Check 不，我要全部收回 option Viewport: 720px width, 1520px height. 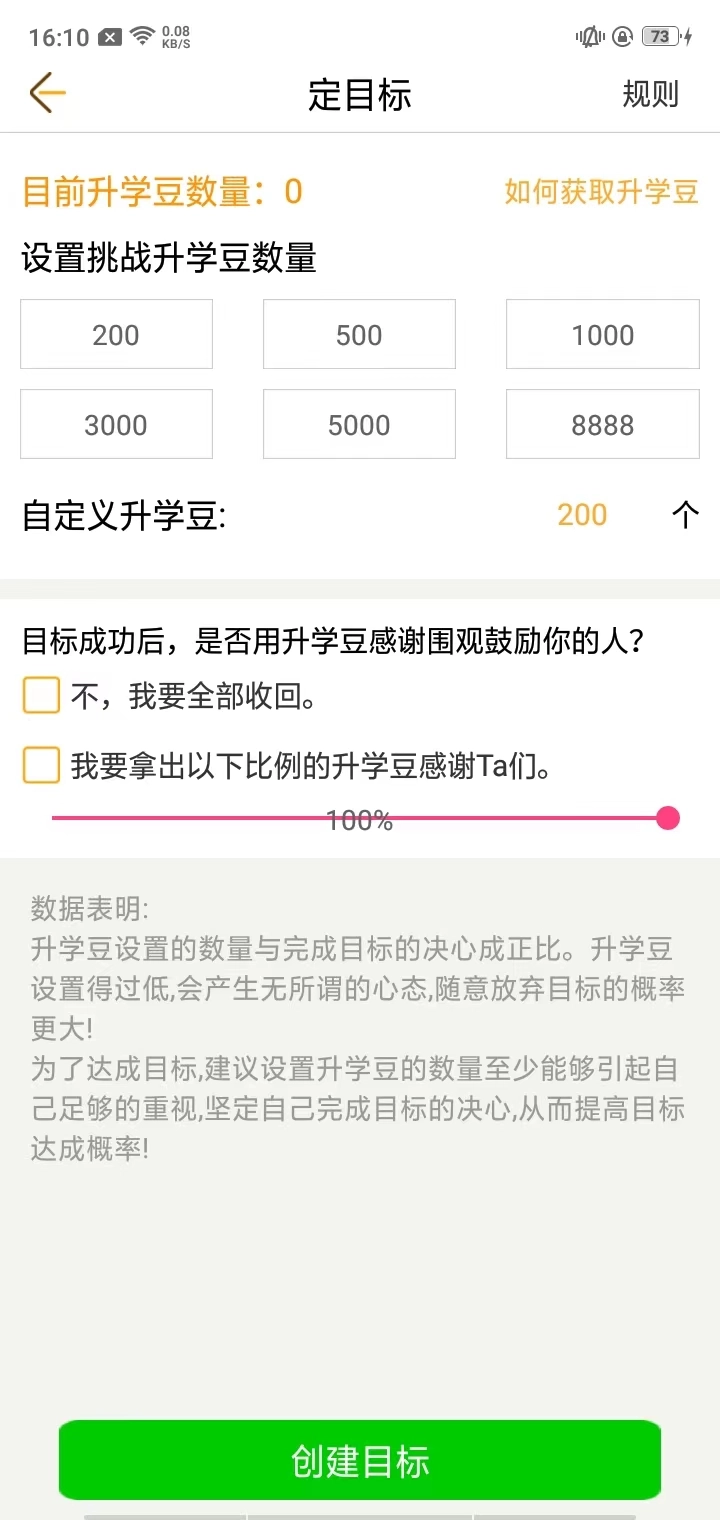(x=42, y=696)
